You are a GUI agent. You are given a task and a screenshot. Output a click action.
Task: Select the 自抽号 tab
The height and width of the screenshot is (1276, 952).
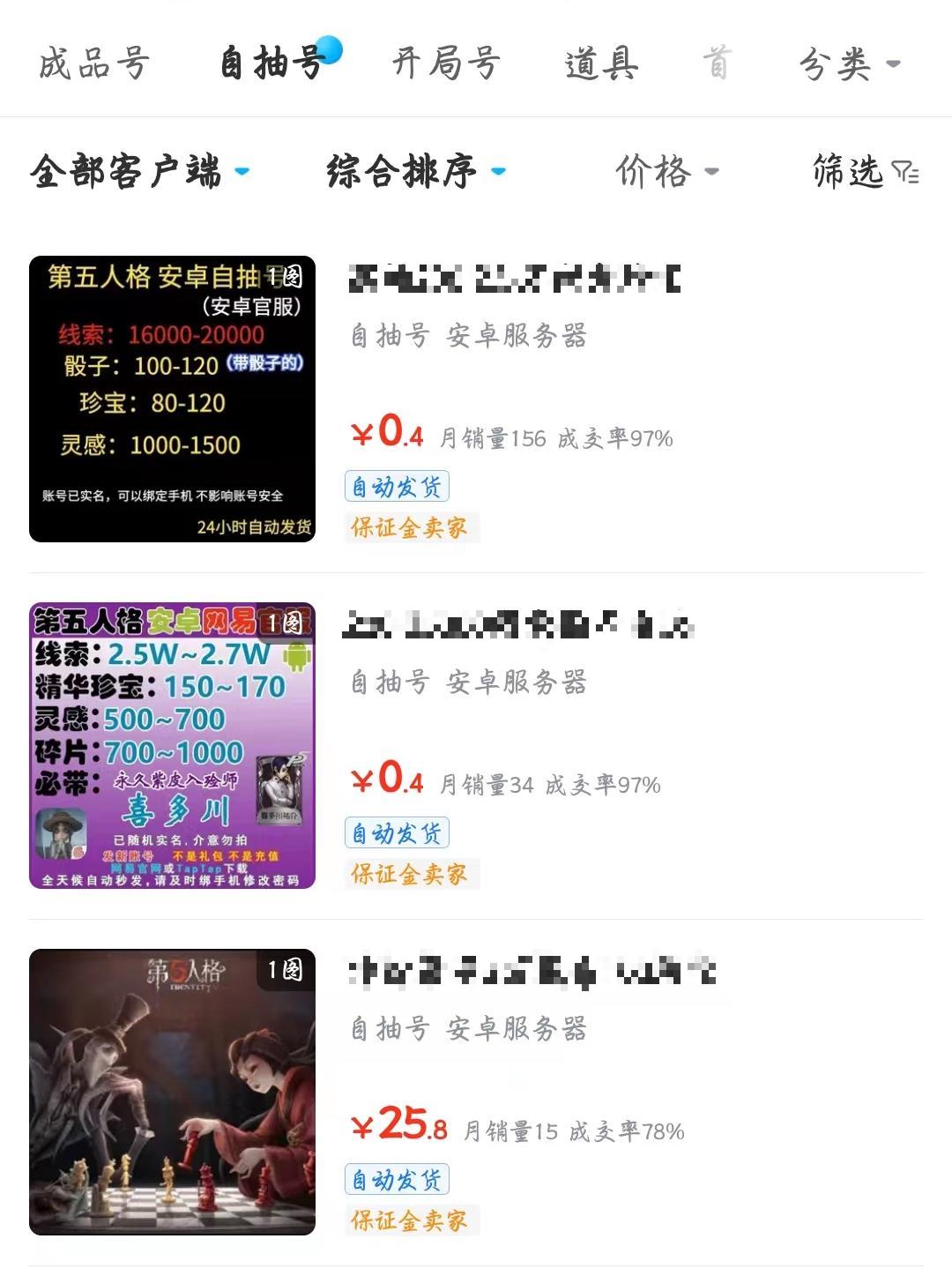coord(272,63)
